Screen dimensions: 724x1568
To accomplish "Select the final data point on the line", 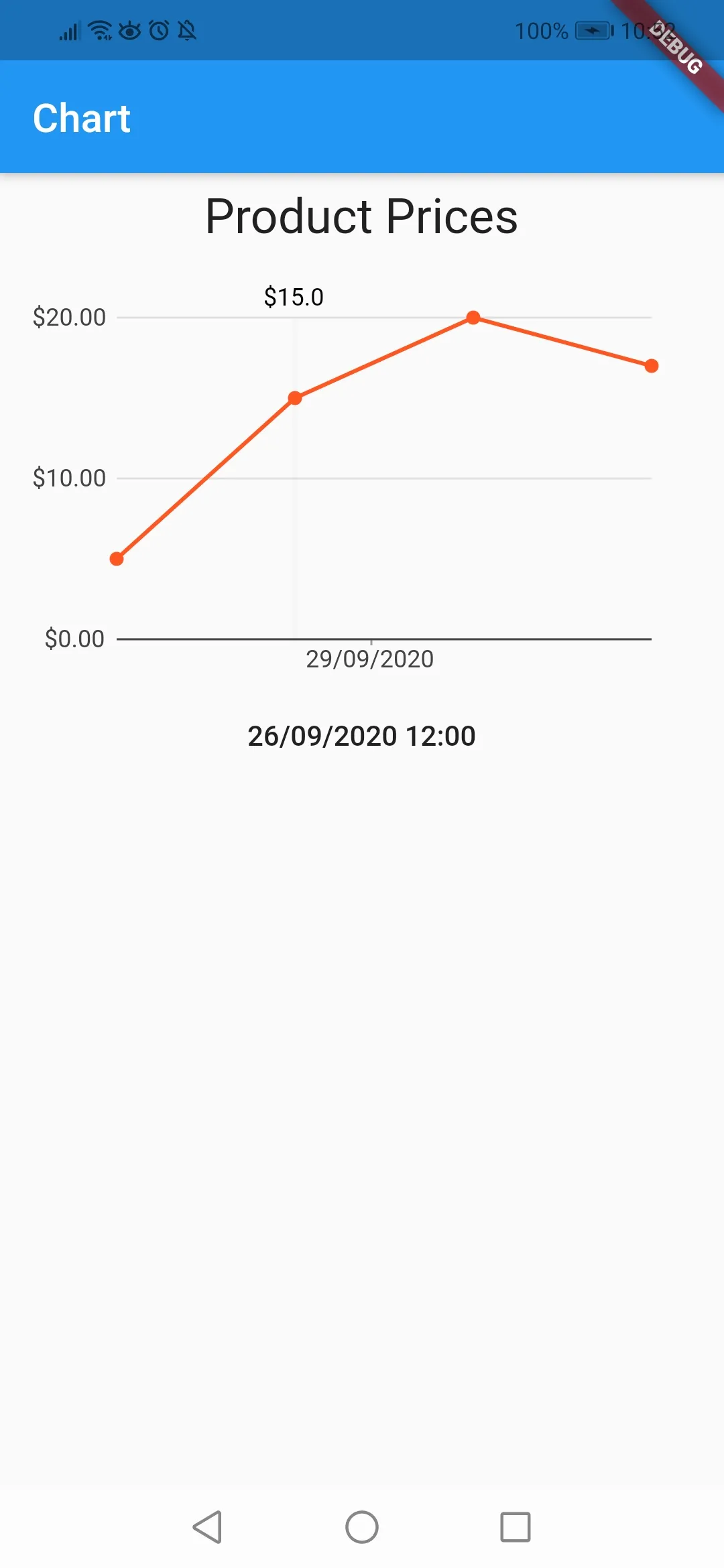I will point(651,366).
